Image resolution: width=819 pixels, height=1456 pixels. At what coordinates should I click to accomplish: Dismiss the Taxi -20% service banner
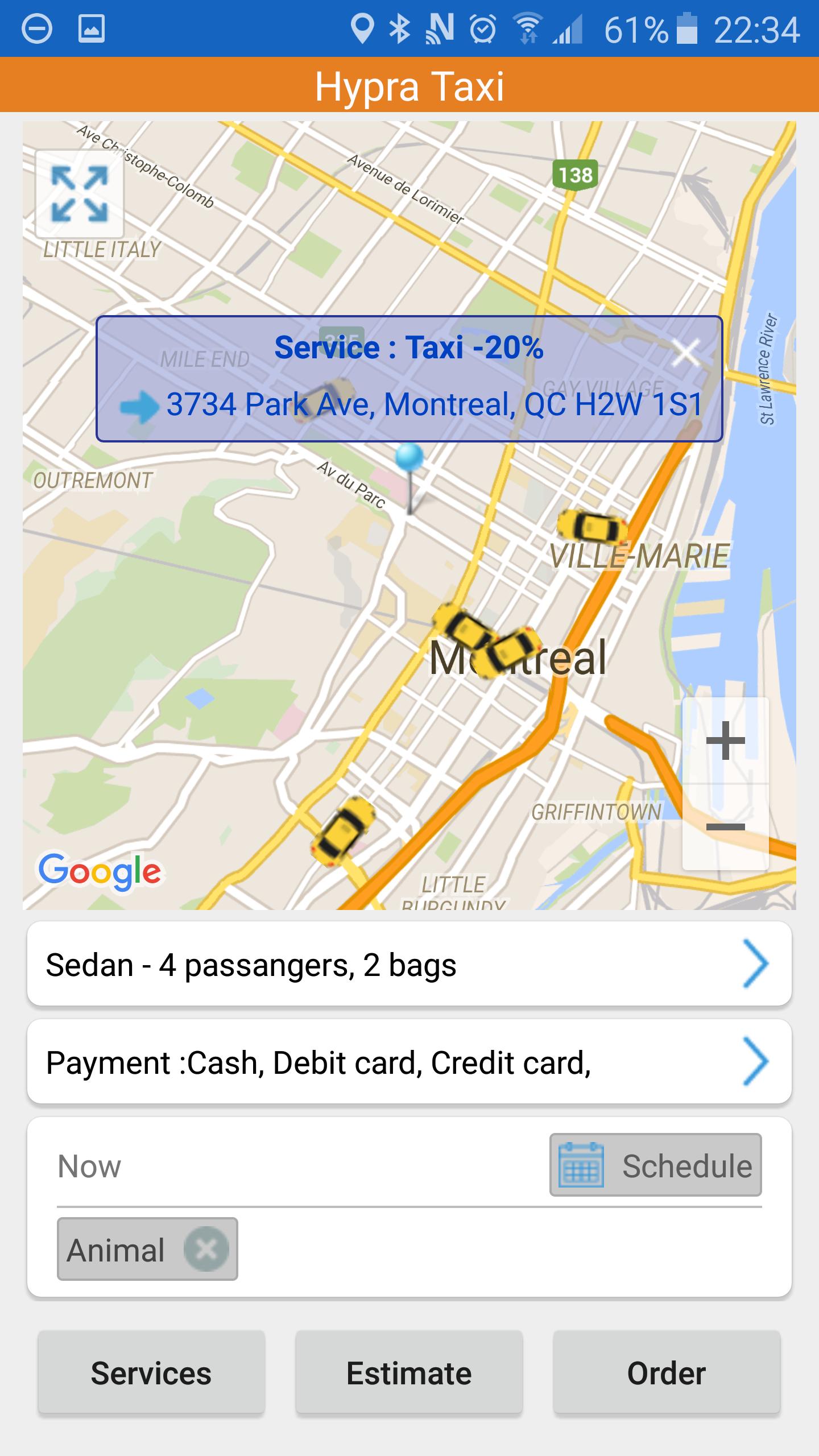point(685,351)
